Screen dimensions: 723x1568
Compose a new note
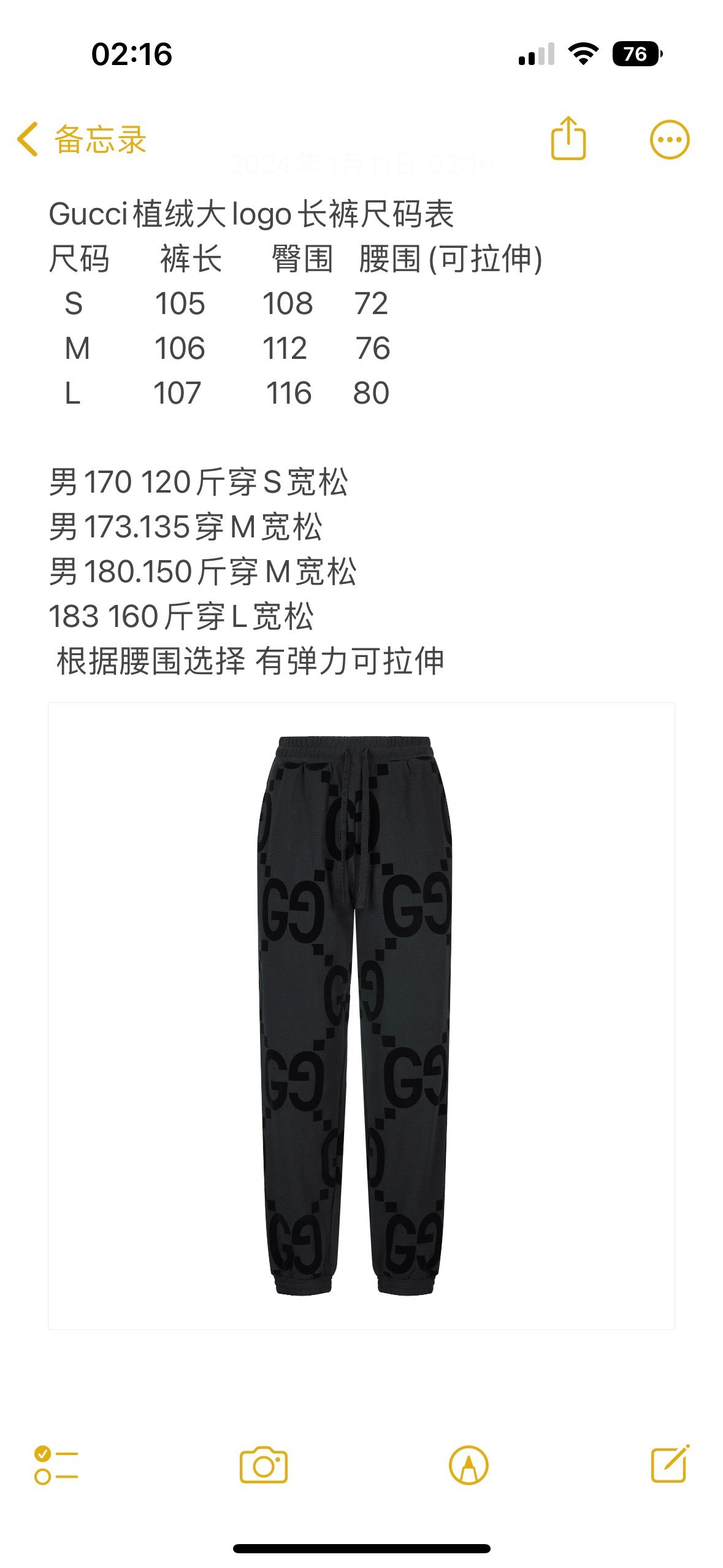pos(669,1464)
